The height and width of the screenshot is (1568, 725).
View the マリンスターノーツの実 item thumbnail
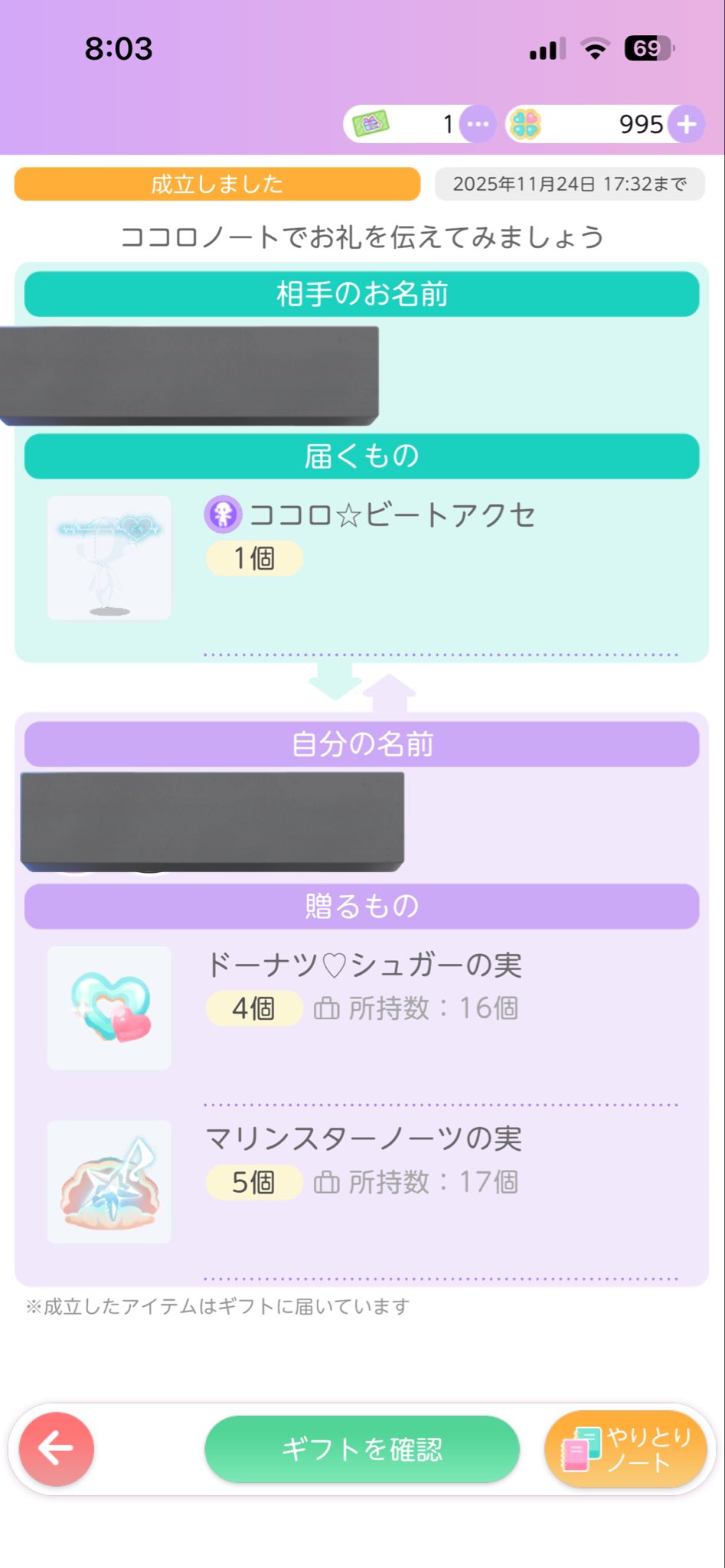[109, 1181]
